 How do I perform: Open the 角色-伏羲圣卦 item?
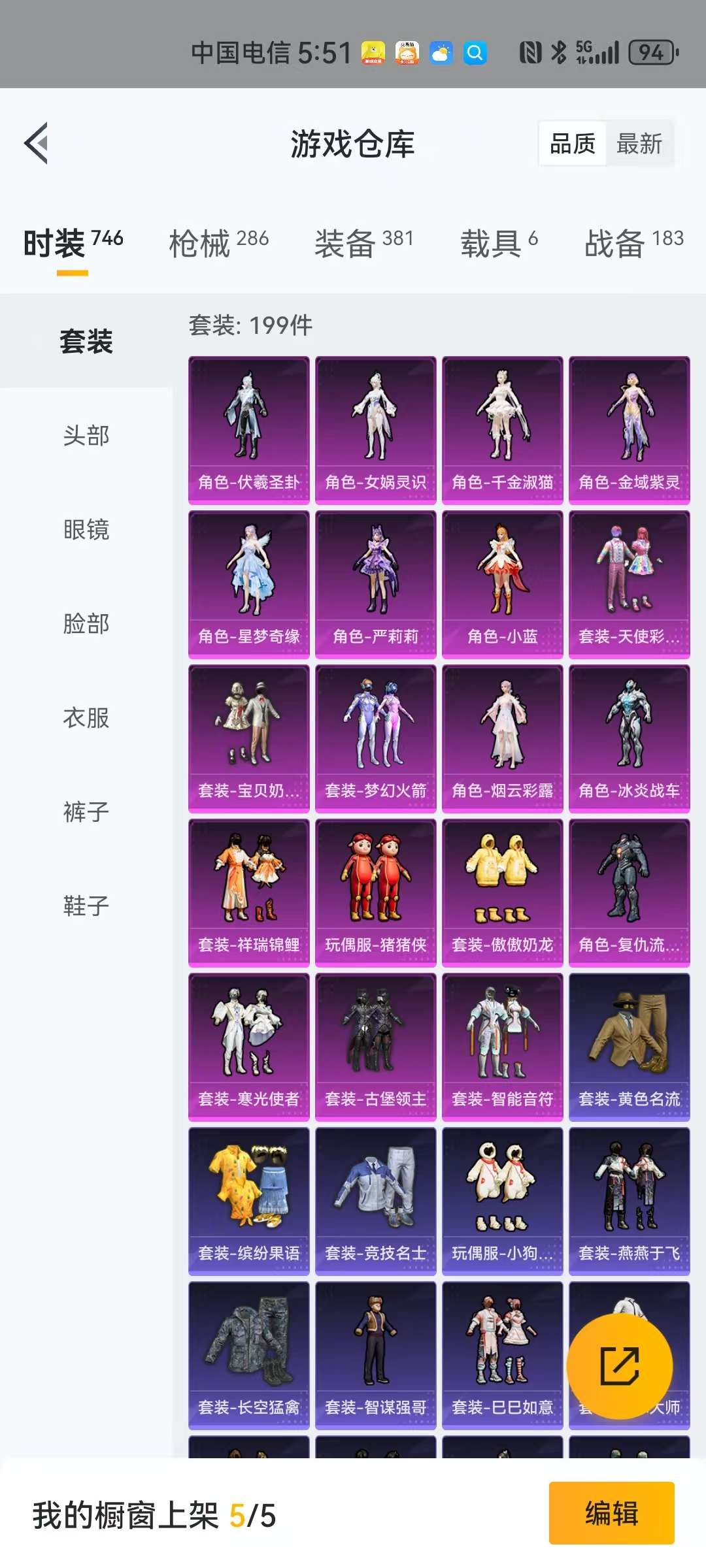tap(249, 430)
